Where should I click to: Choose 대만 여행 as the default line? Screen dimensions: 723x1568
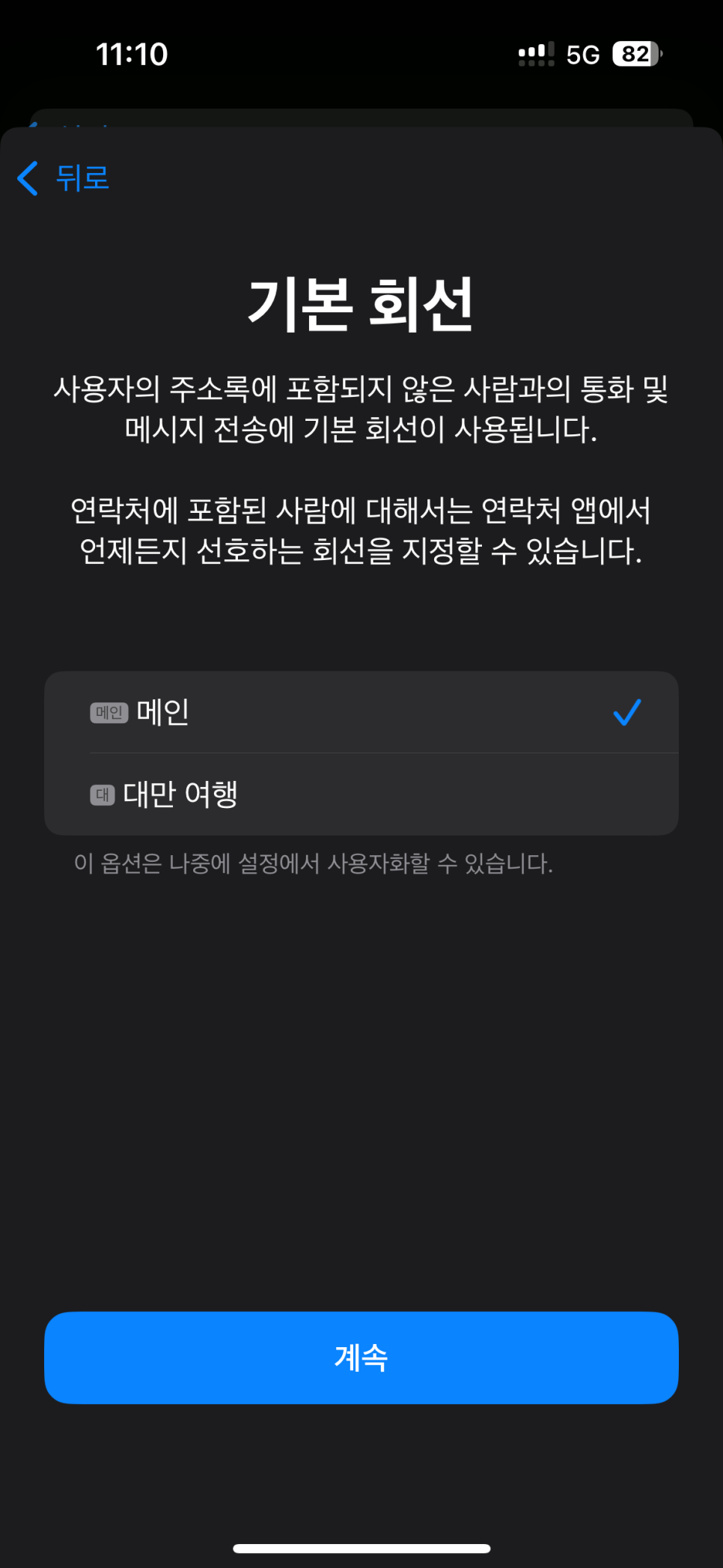[361, 794]
